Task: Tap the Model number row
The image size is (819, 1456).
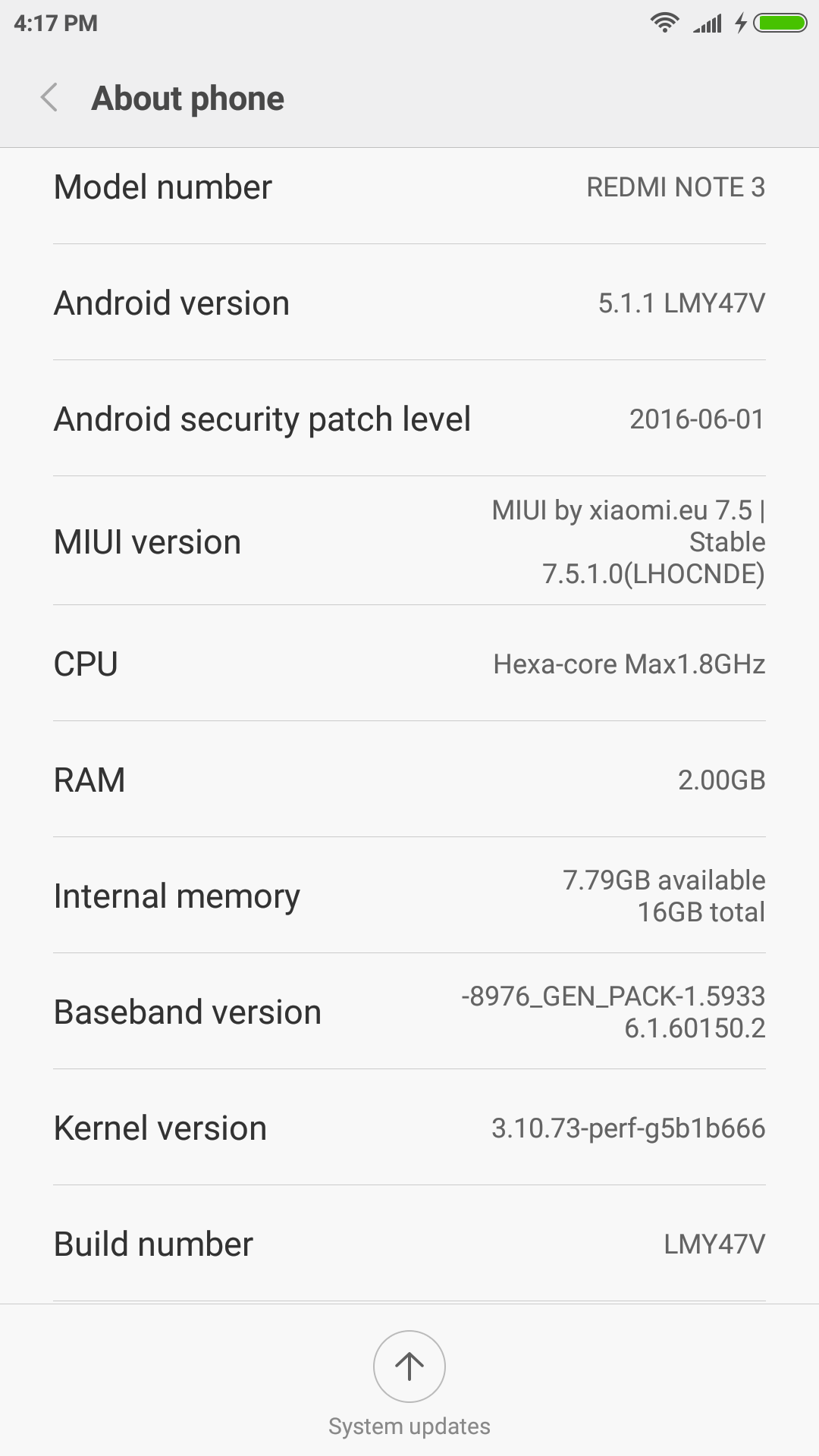Action: [x=409, y=187]
